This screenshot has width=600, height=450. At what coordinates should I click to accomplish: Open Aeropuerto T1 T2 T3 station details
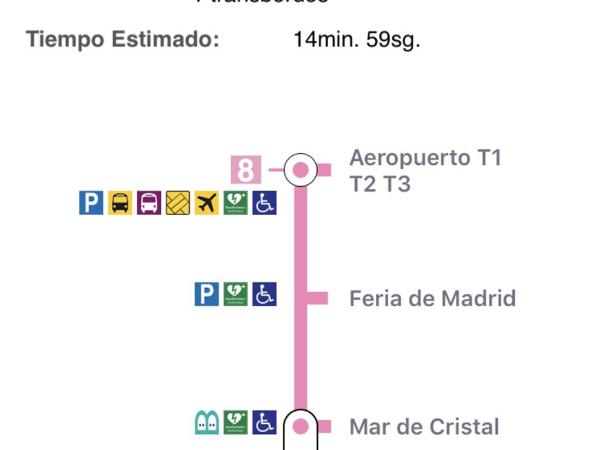pyautogui.click(x=425, y=171)
